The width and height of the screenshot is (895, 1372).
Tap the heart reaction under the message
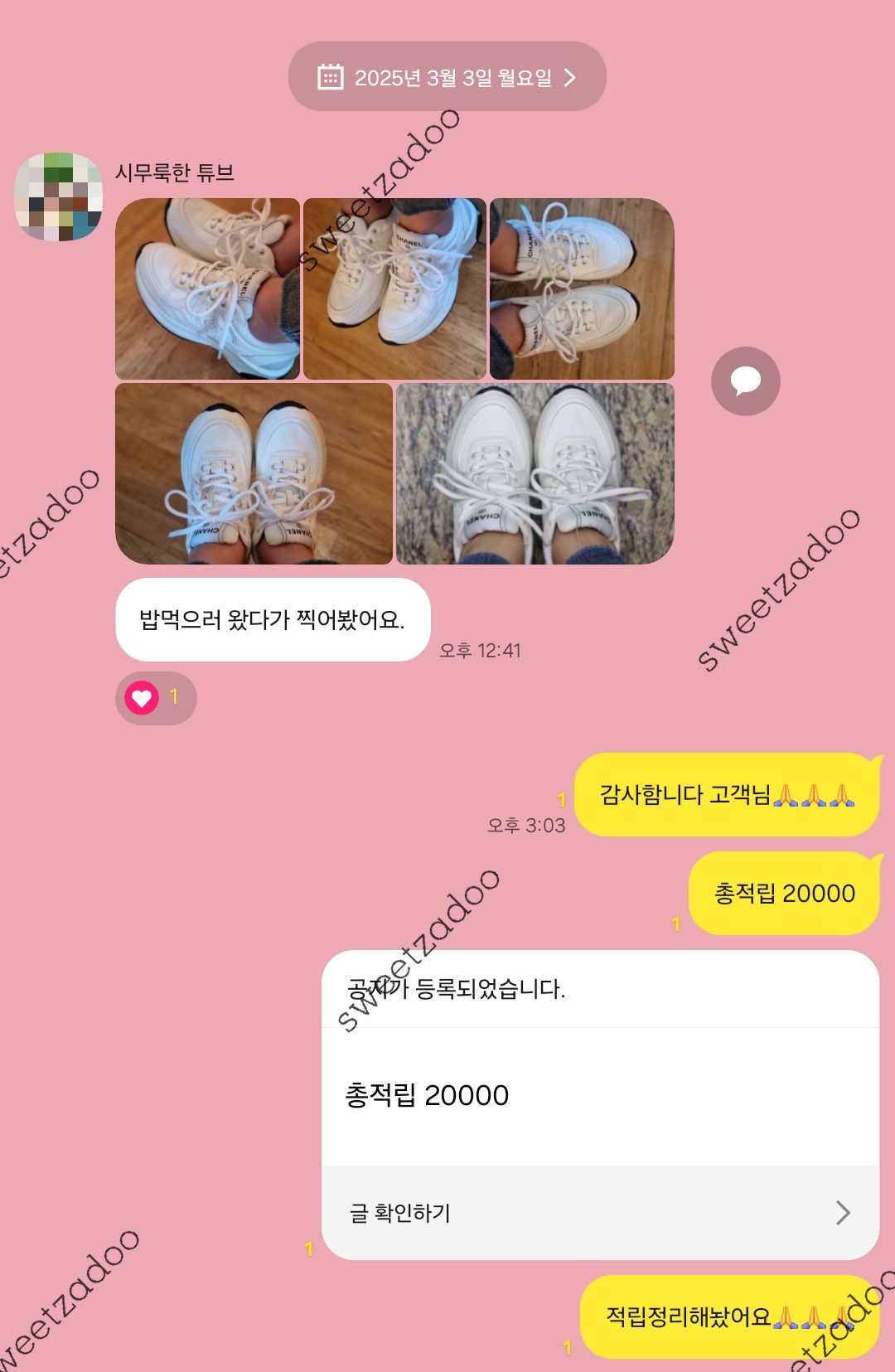(x=155, y=698)
